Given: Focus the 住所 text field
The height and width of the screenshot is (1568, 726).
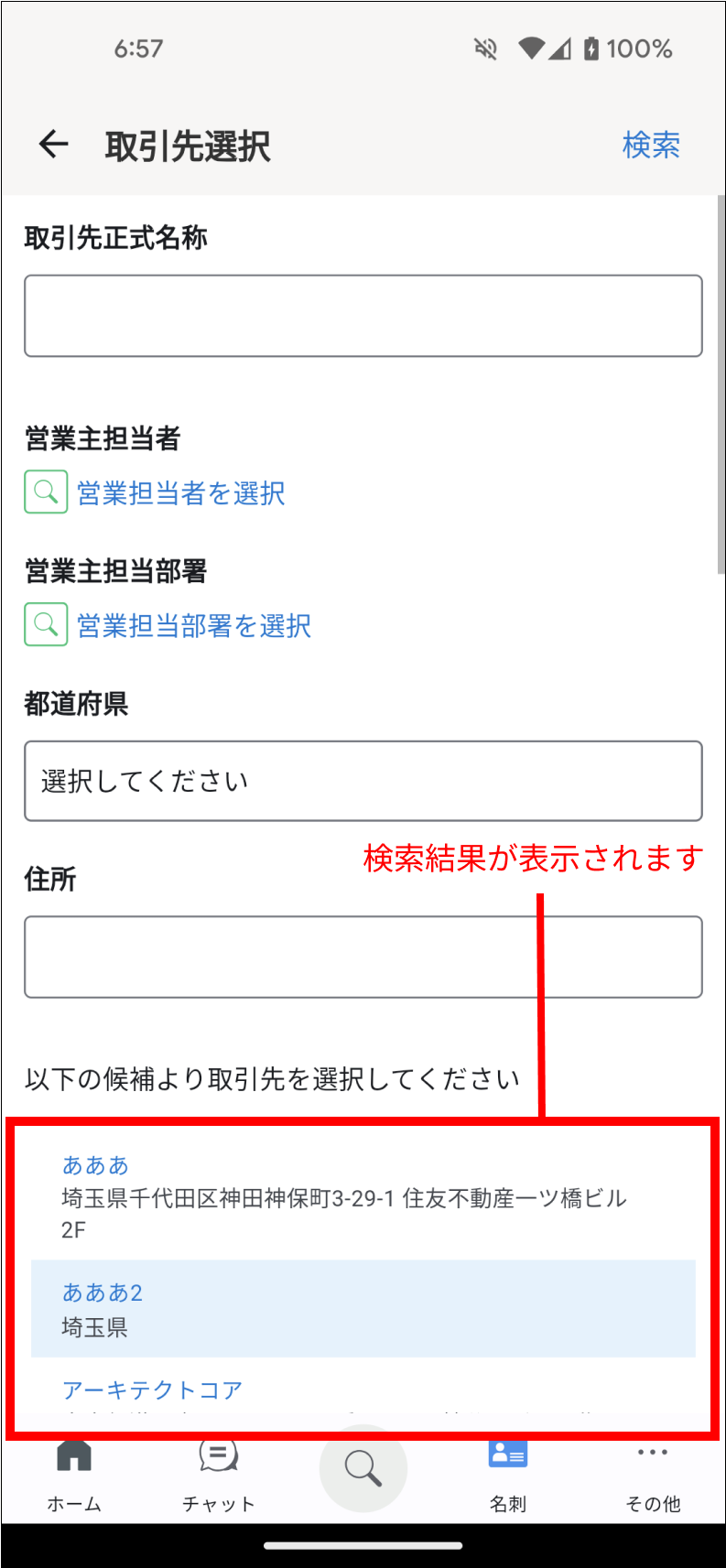Looking at the screenshot, I should [x=363, y=957].
